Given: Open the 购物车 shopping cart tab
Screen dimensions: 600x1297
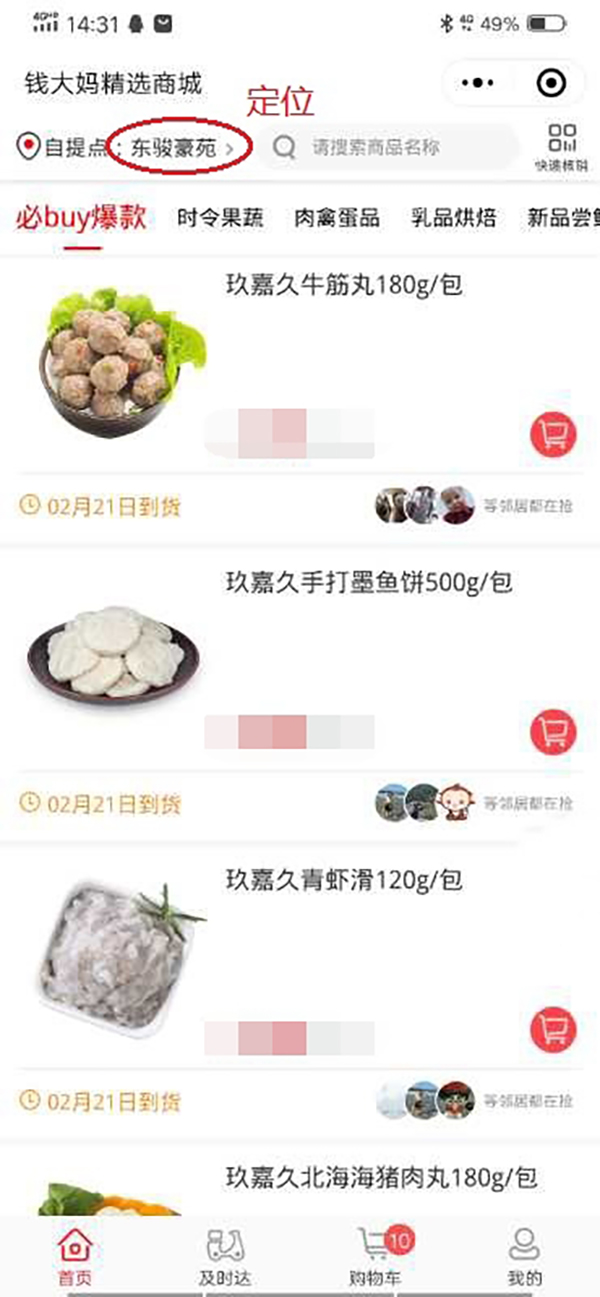Looking at the screenshot, I should point(376,1257).
